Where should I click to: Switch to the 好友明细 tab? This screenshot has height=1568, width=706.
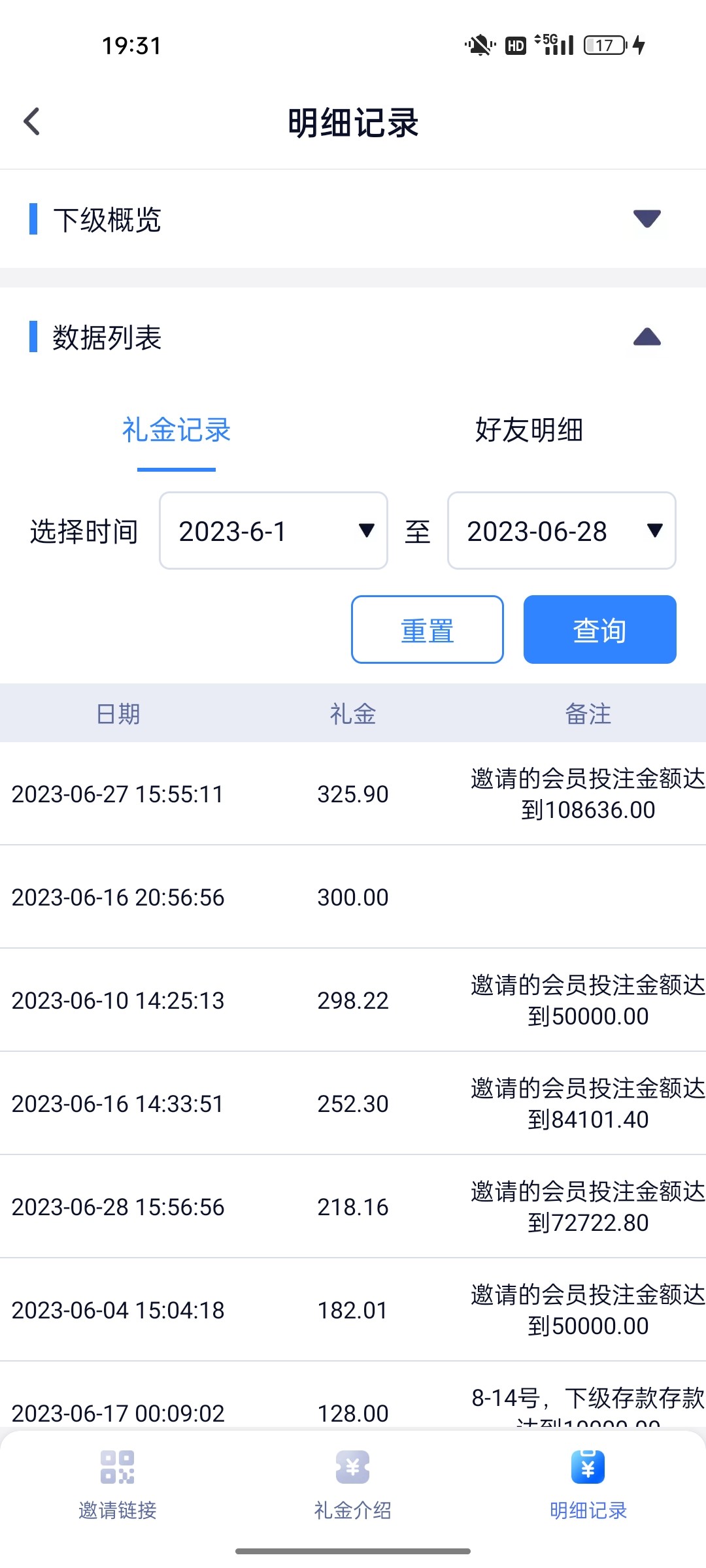[x=529, y=431]
